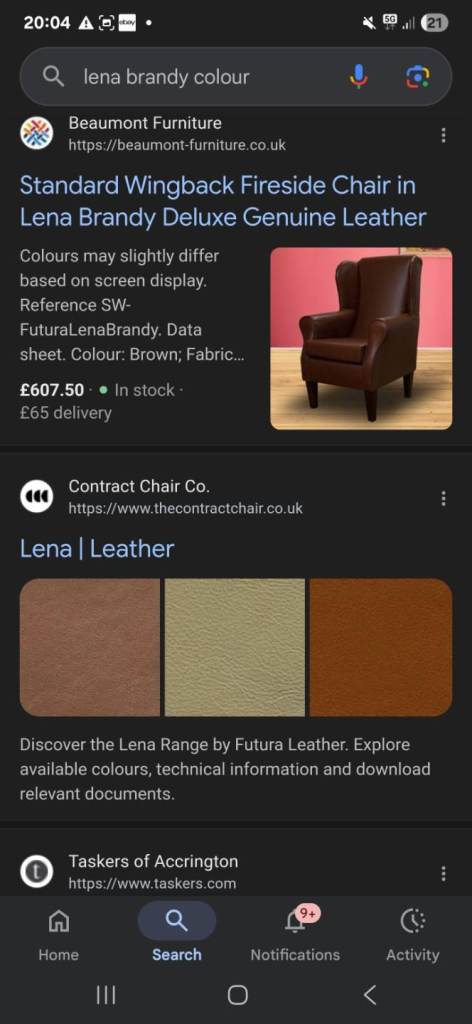Image resolution: width=472 pixels, height=1024 pixels.
Task: Start voice search with the microphone icon
Action: 358,77
